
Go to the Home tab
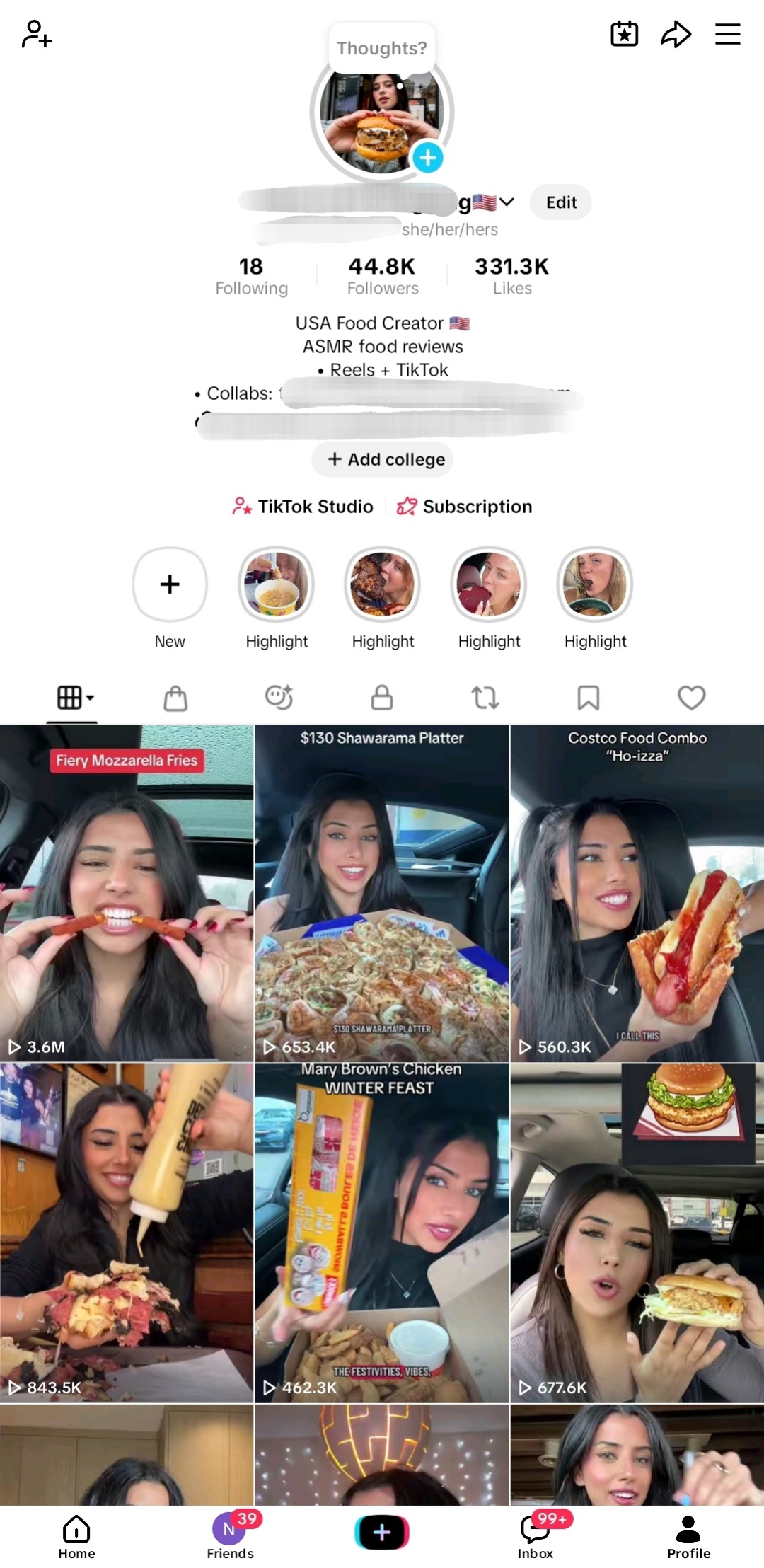tap(76, 1537)
